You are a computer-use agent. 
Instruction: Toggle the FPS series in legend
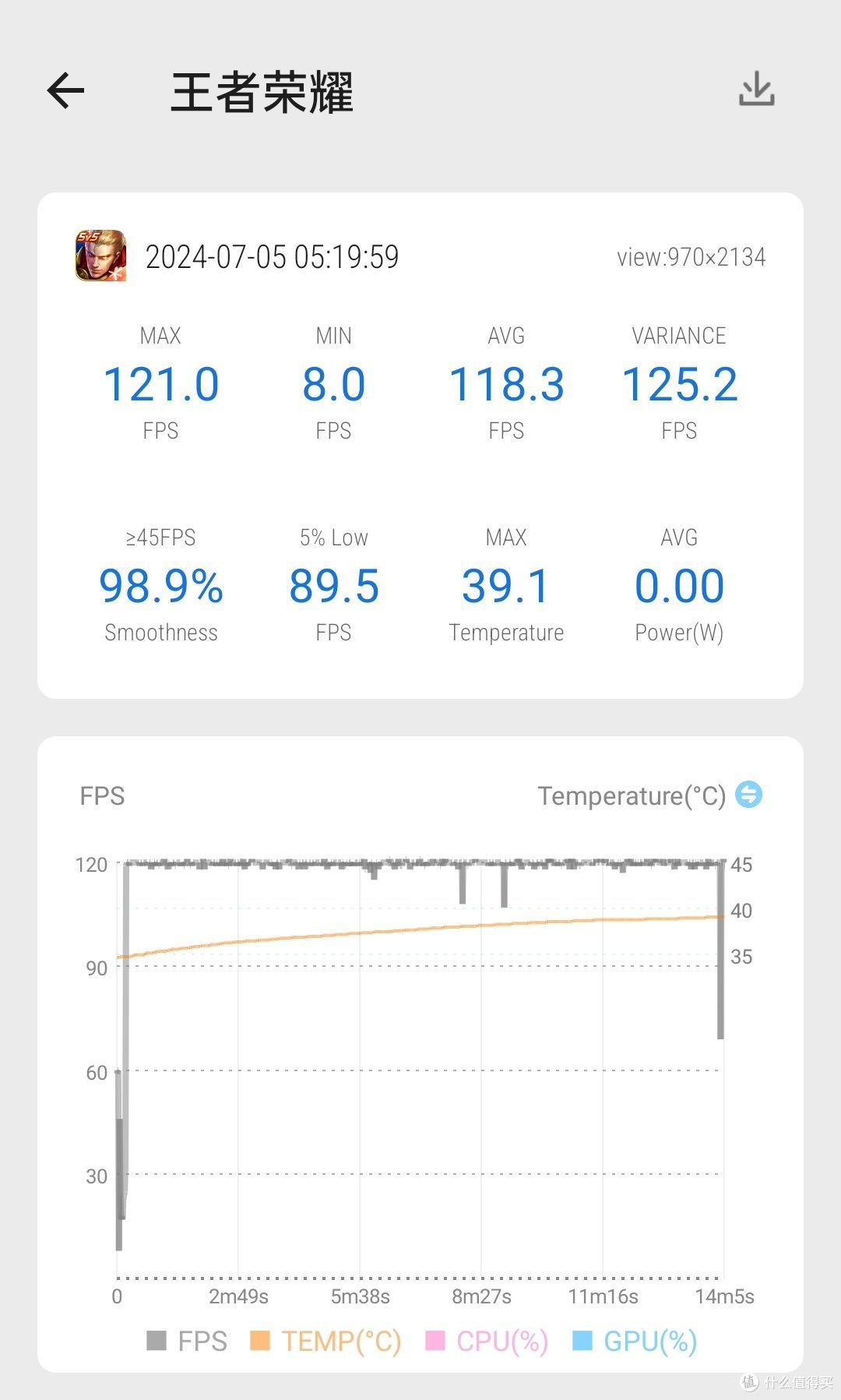[x=187, y=1341]
